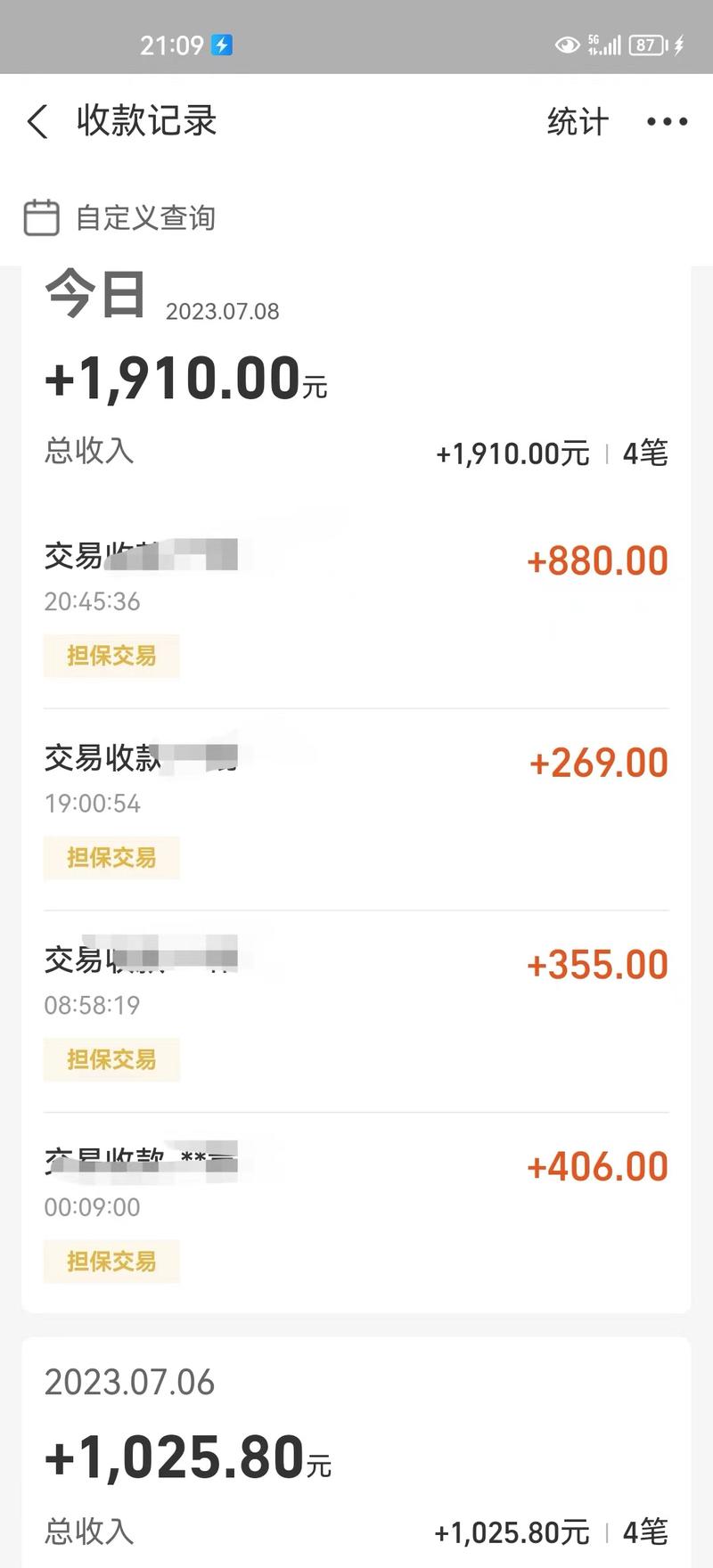This screenshot has width=713, height=1568.
Task: Open the 统计 statistics page
Action: click(578, 121)
